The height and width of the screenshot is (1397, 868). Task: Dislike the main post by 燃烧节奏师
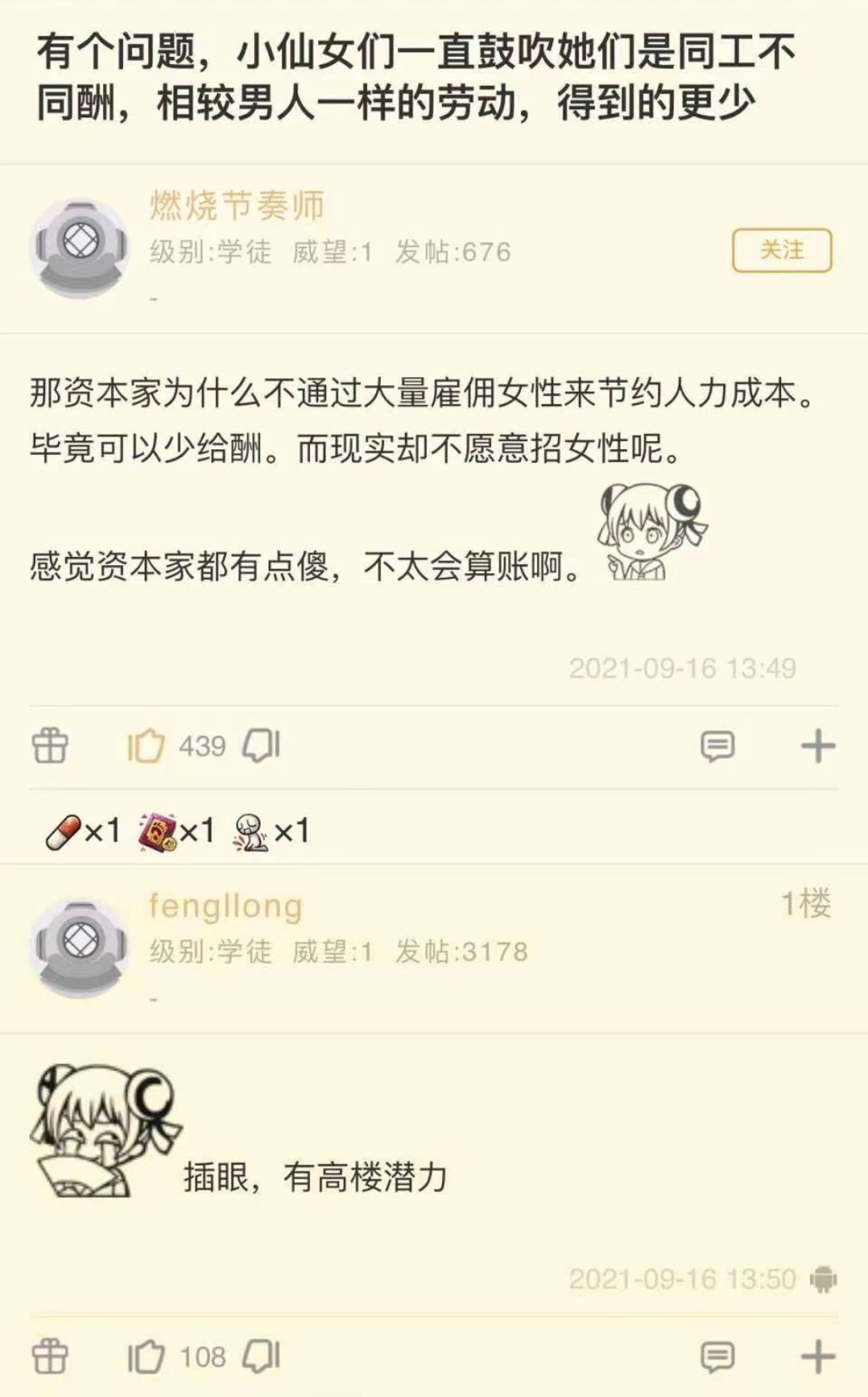[263, 746]
